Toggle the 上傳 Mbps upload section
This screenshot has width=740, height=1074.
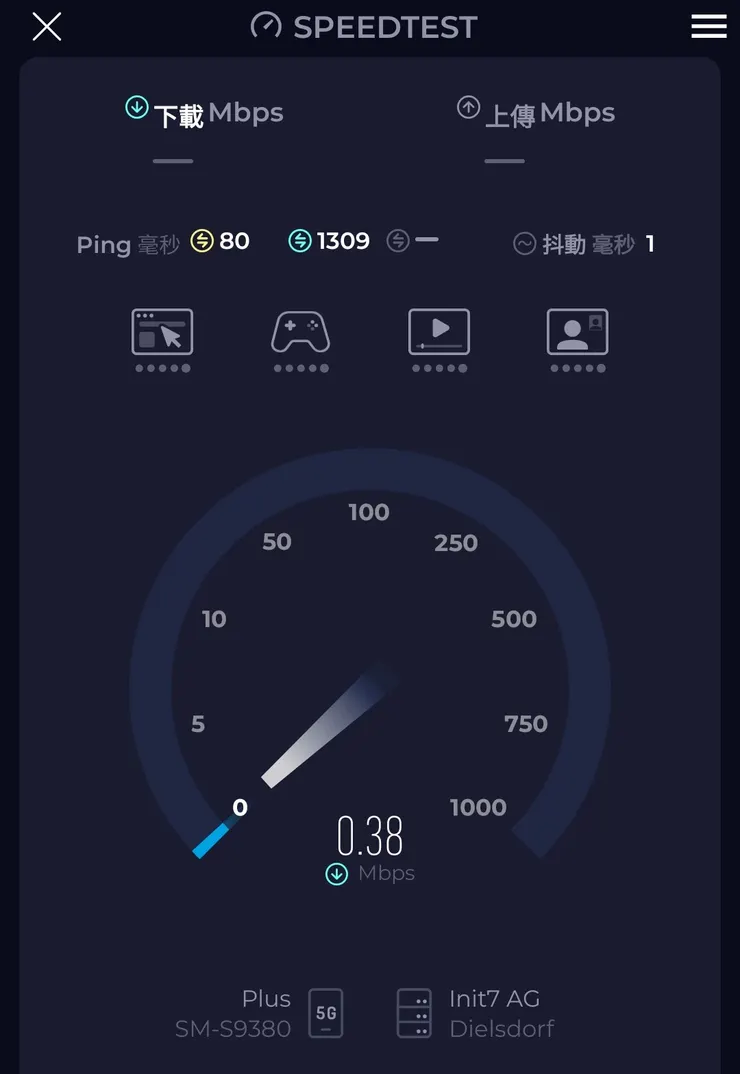click(536, 113)
